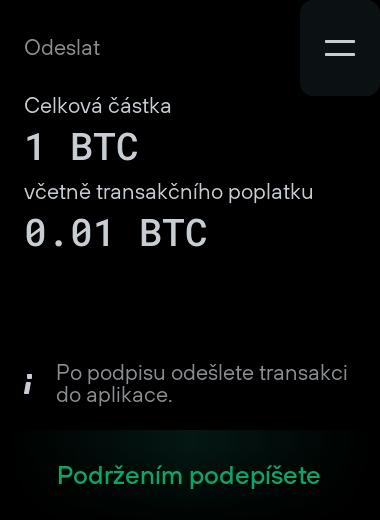Tap Podržením podepíšete button
This screenshot has width=380, height=520.
pyautogui.click(x=189, y=475)
